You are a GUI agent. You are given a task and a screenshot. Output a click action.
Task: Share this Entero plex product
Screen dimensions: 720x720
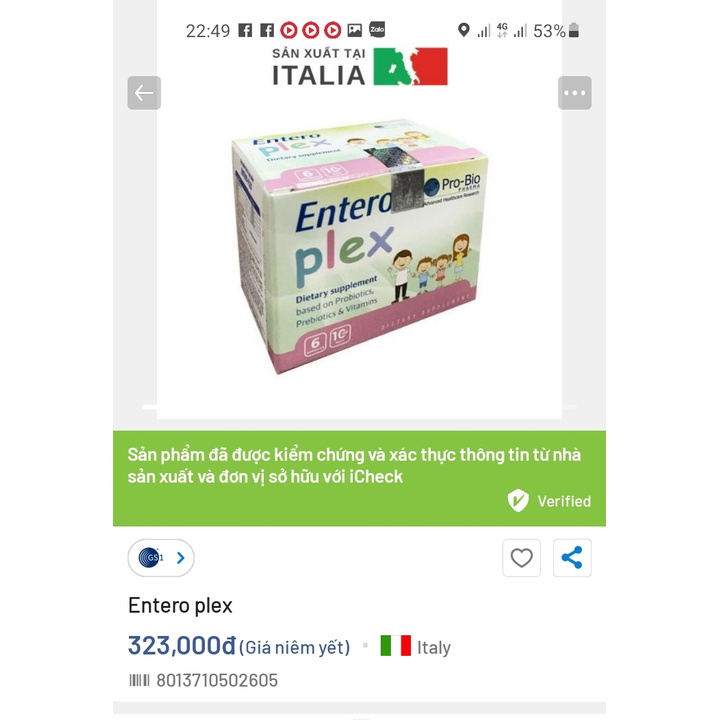572,558
